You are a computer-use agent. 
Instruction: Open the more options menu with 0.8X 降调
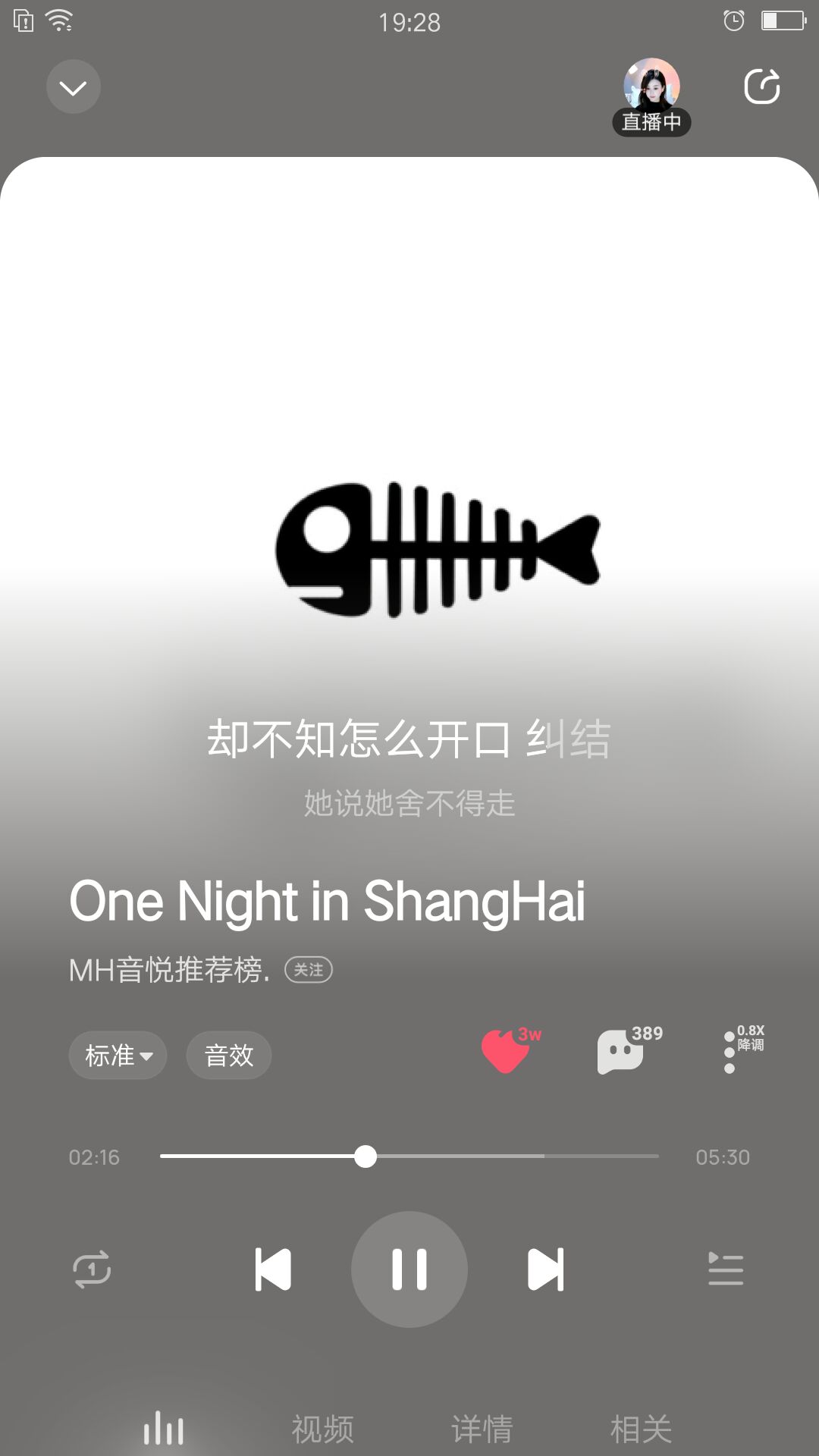[x=730, y=1051]
